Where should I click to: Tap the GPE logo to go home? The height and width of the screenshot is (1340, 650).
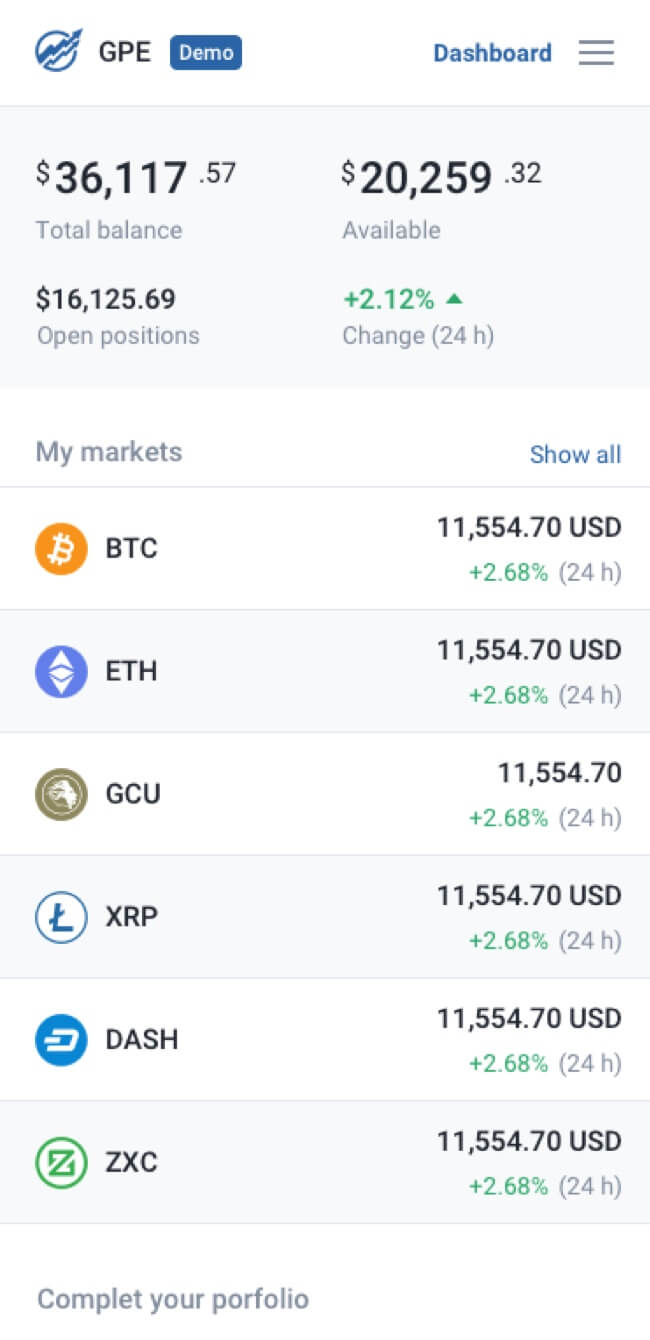[93, 52]
